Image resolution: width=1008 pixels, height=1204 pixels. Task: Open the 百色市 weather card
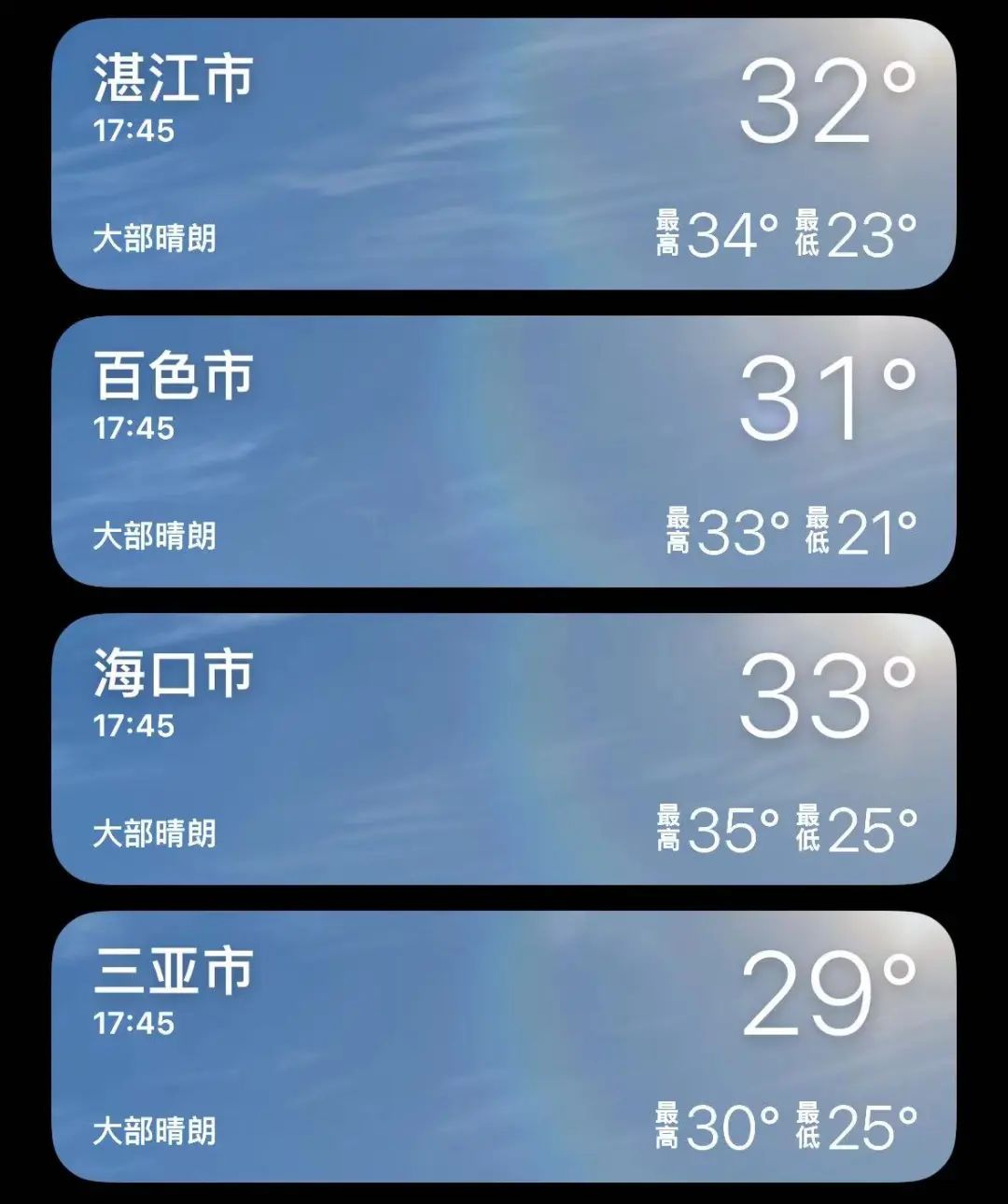[504, 448]
